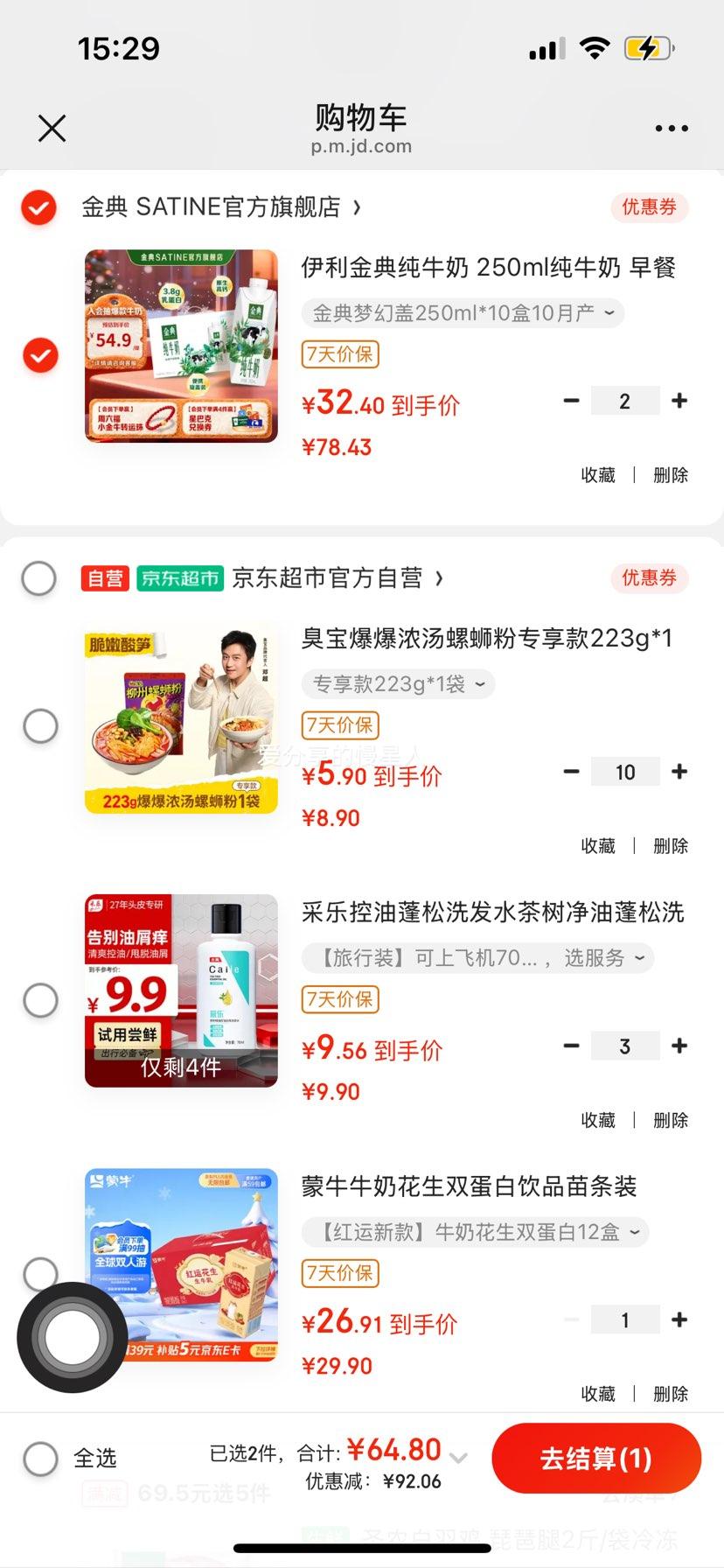Open the 金典梦幻盖250ml*10盒 spec dropdown
The width and height of the screenshot is (724, 1568).
tap(463, 313)
